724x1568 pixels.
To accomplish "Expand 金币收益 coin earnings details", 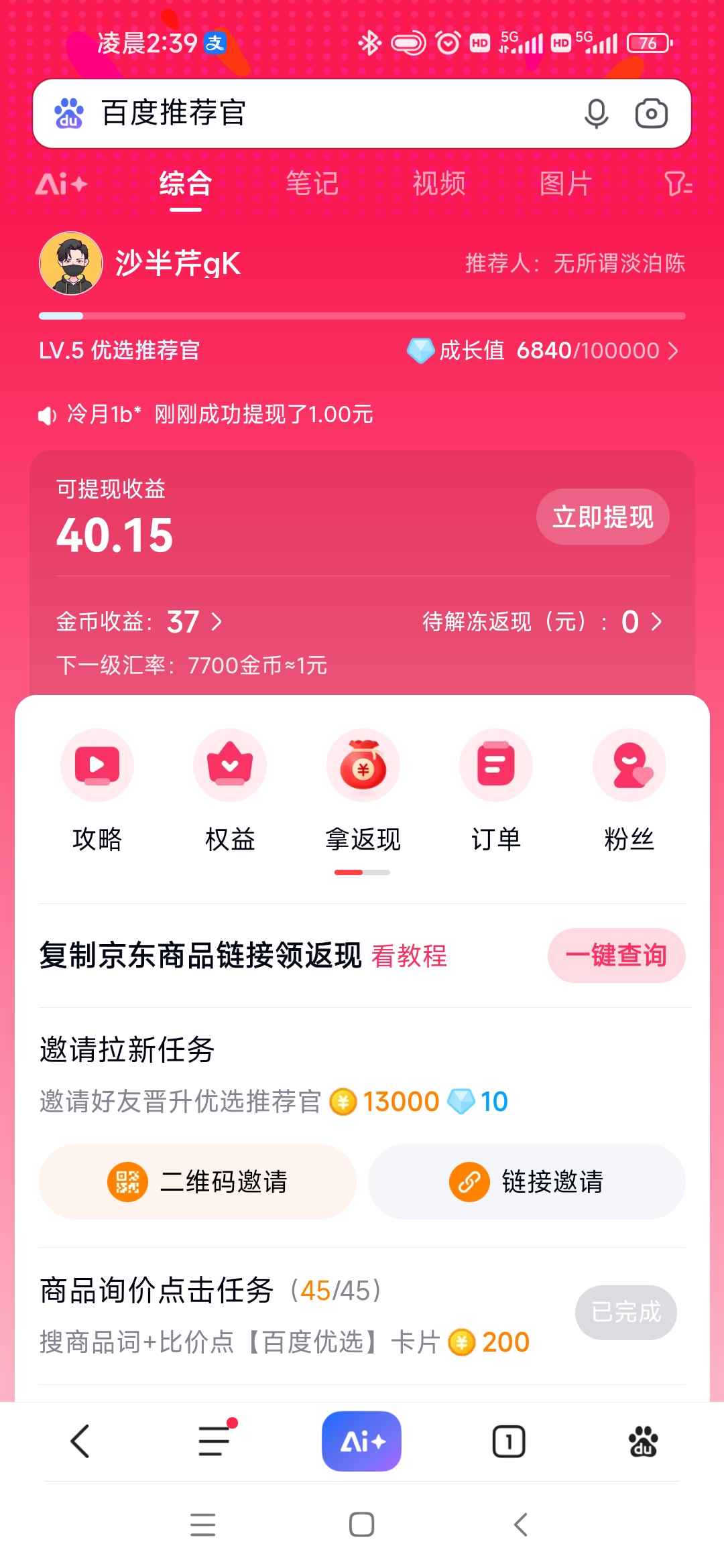I will (217, 623).
